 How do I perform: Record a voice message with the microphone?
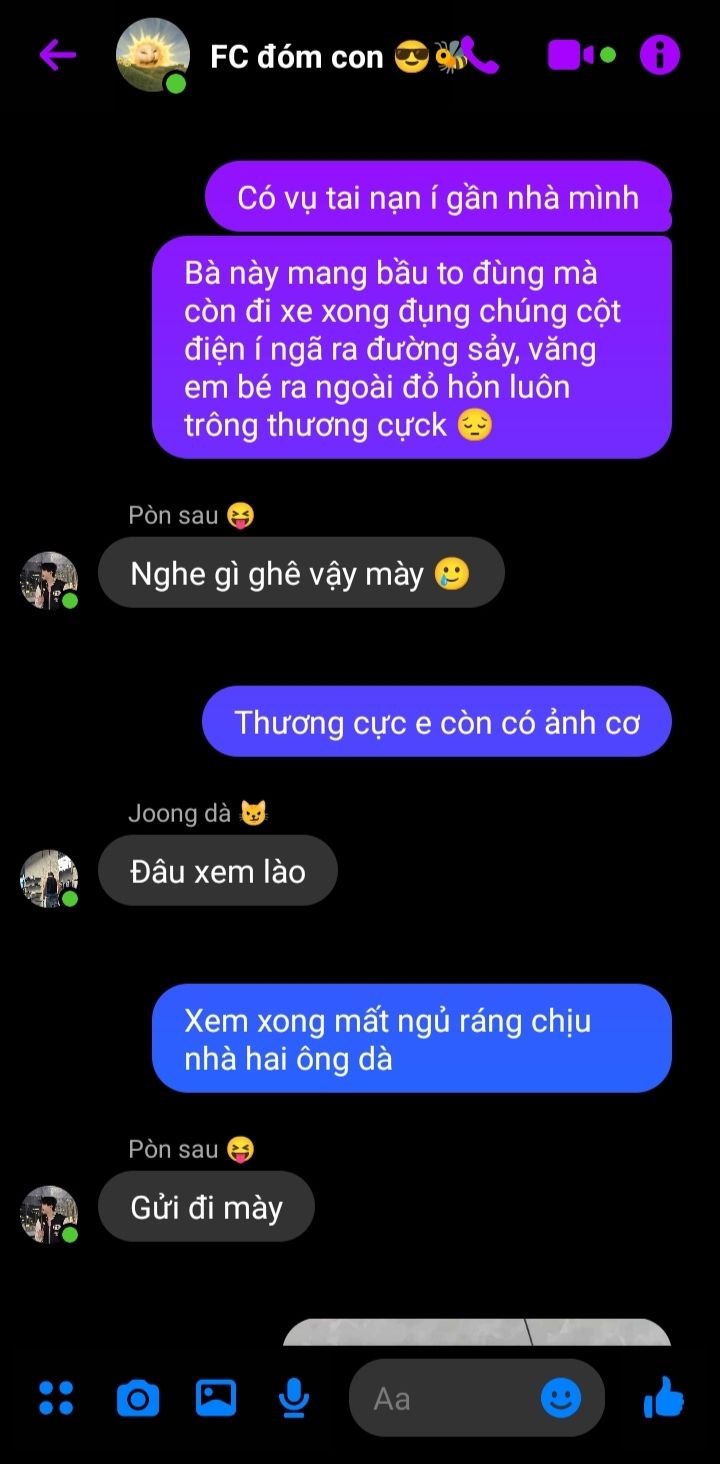tap(294, 1397)
